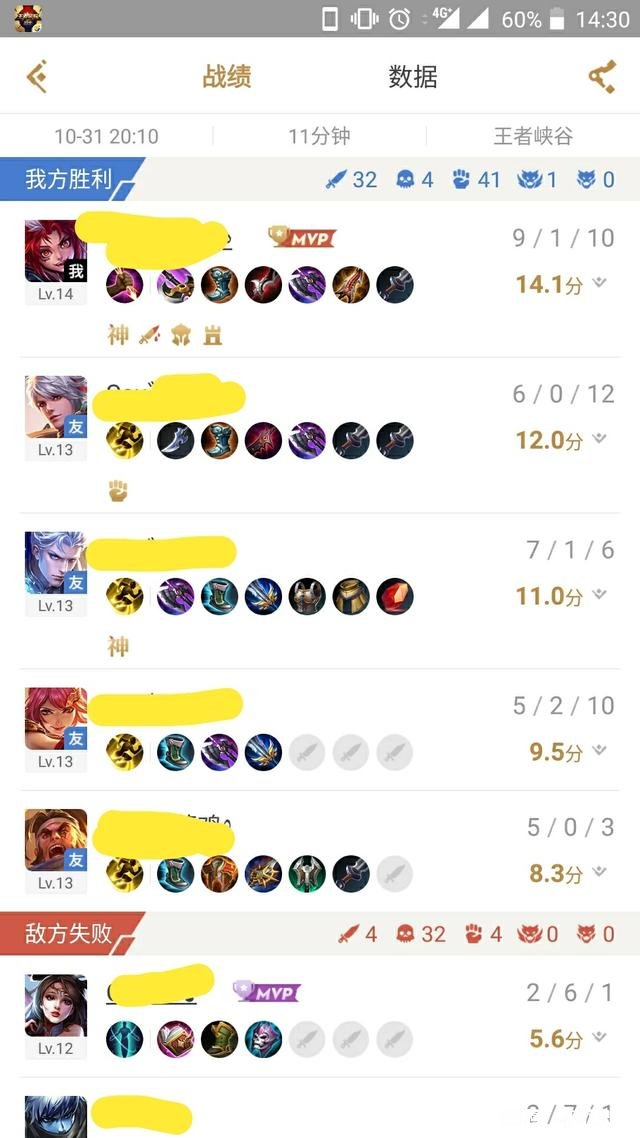Expand details for the 14.1分 player

pos(600,283)
